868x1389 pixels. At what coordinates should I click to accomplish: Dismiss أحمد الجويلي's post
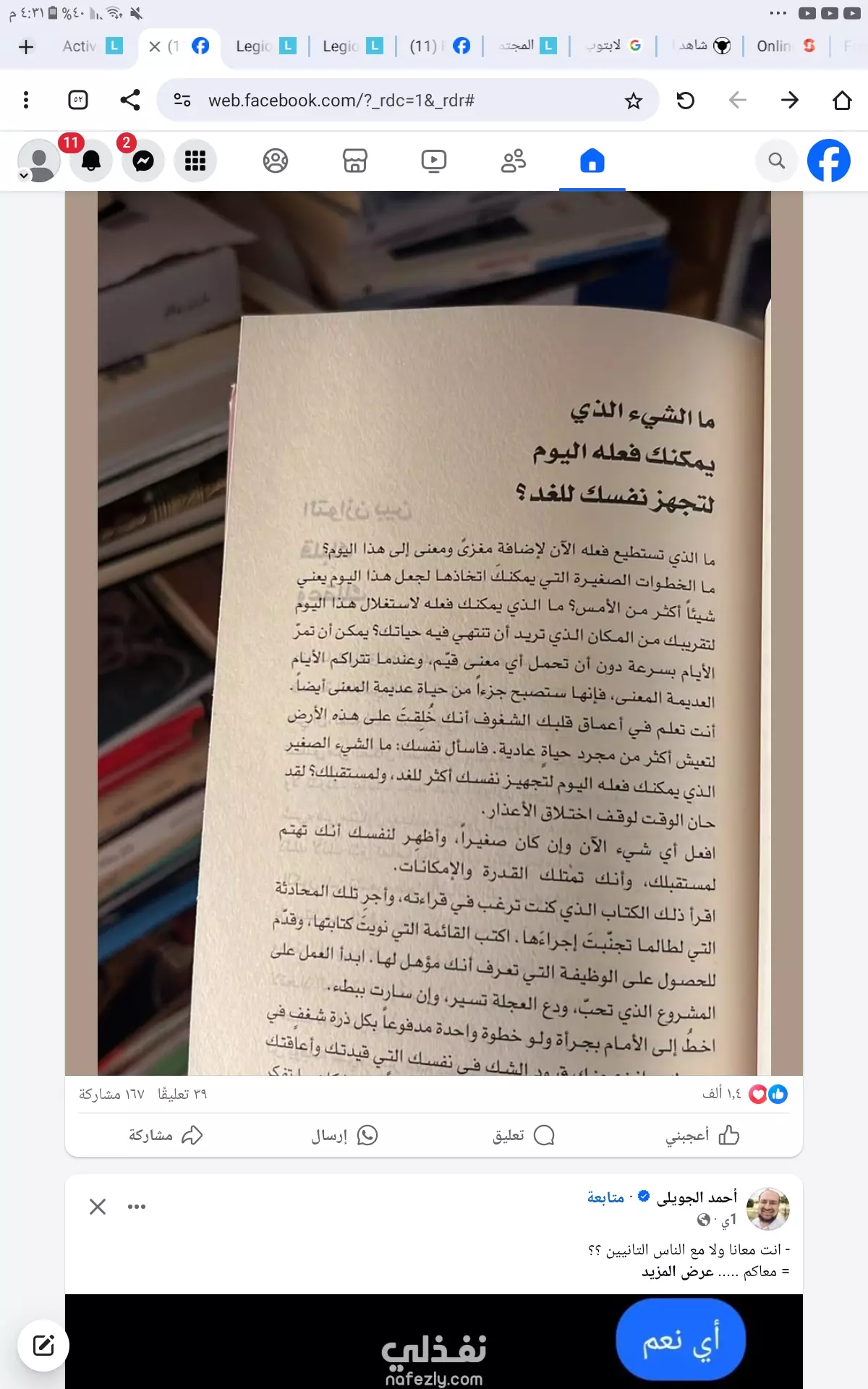(x=98, y=1207)
